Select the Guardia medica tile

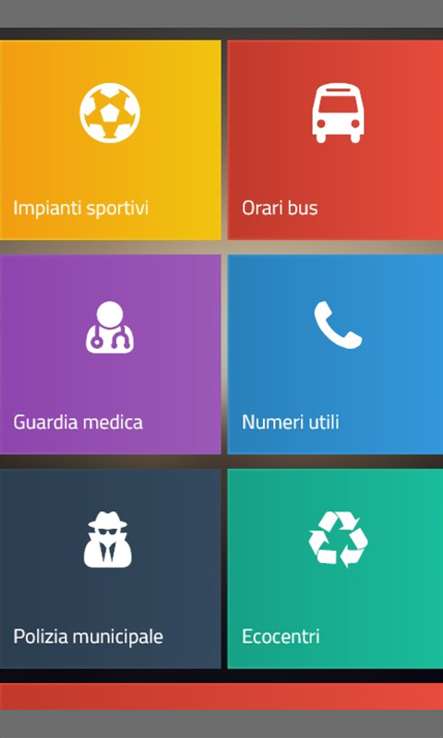click(110, 354)
